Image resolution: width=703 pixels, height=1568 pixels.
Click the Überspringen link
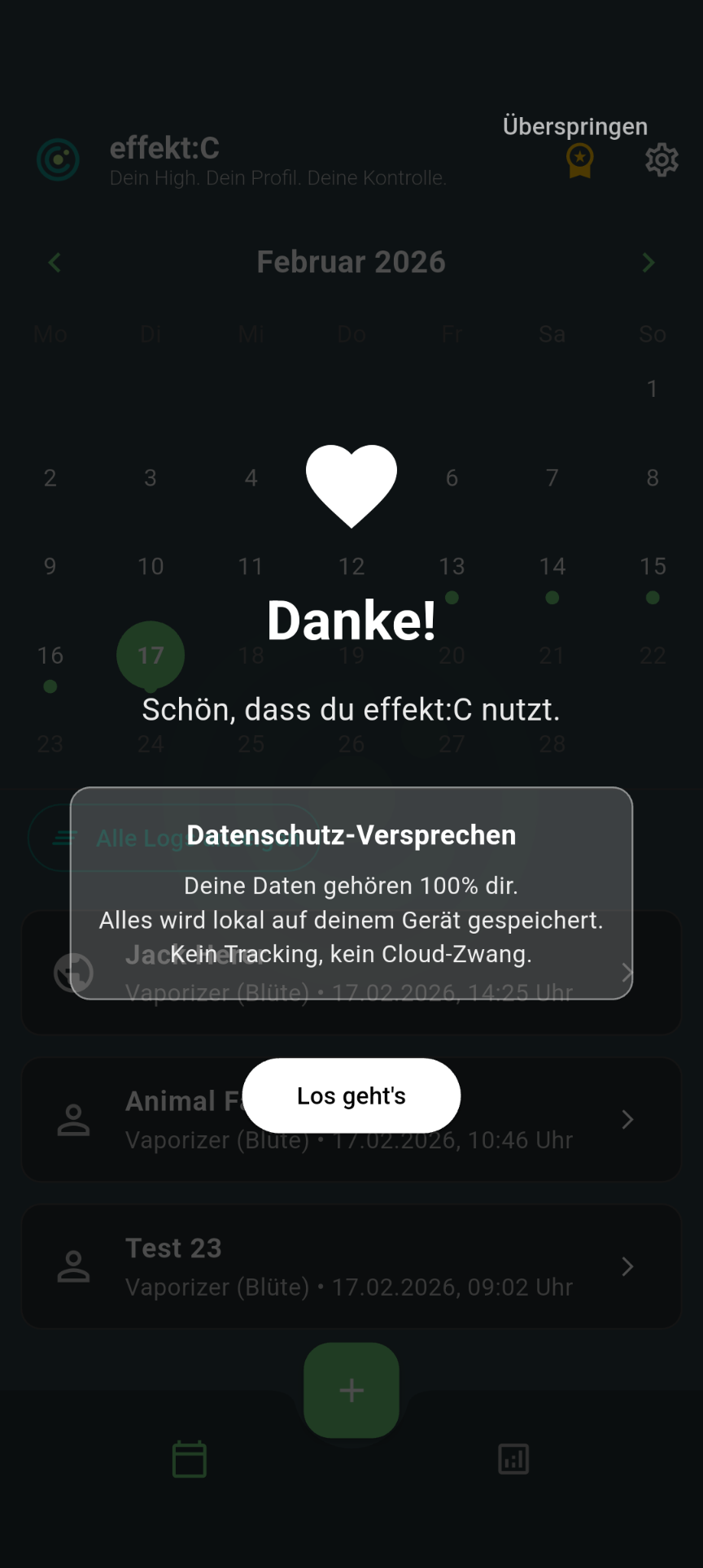575,126
